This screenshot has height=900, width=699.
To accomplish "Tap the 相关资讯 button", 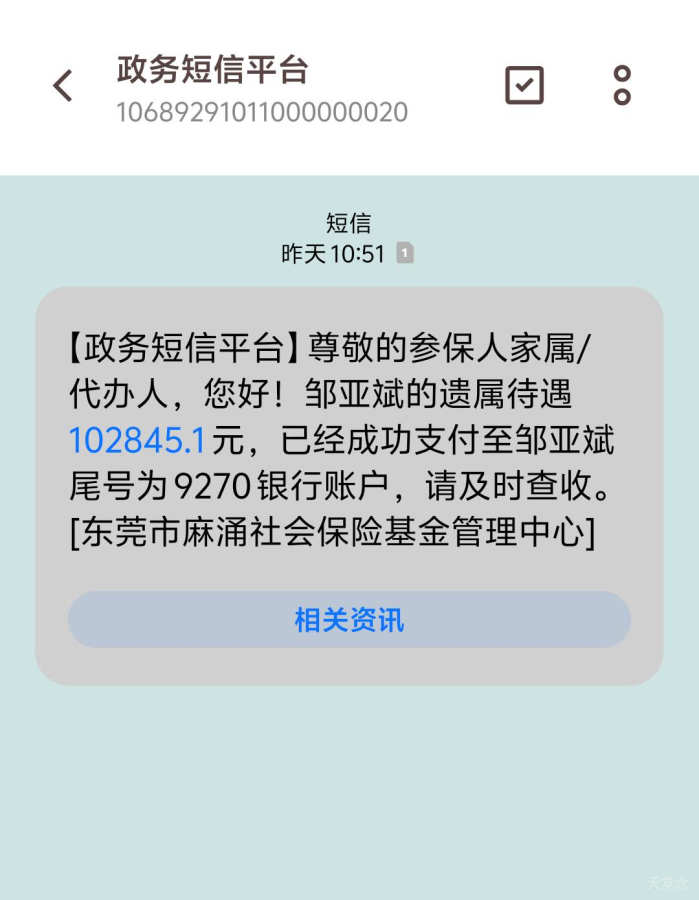I will (x=349, y=620).
